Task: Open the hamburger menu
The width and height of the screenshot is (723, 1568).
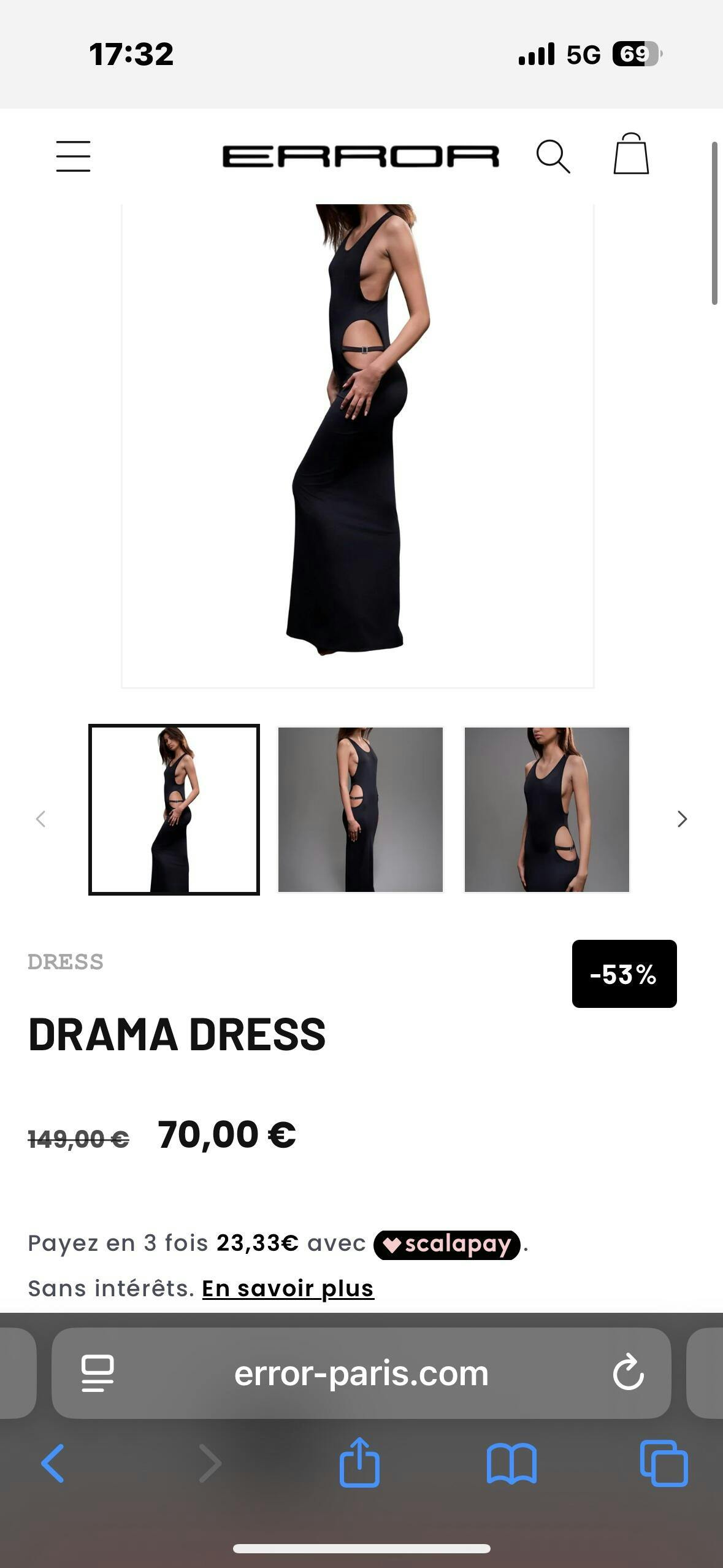Action: (x=73, y=156)
